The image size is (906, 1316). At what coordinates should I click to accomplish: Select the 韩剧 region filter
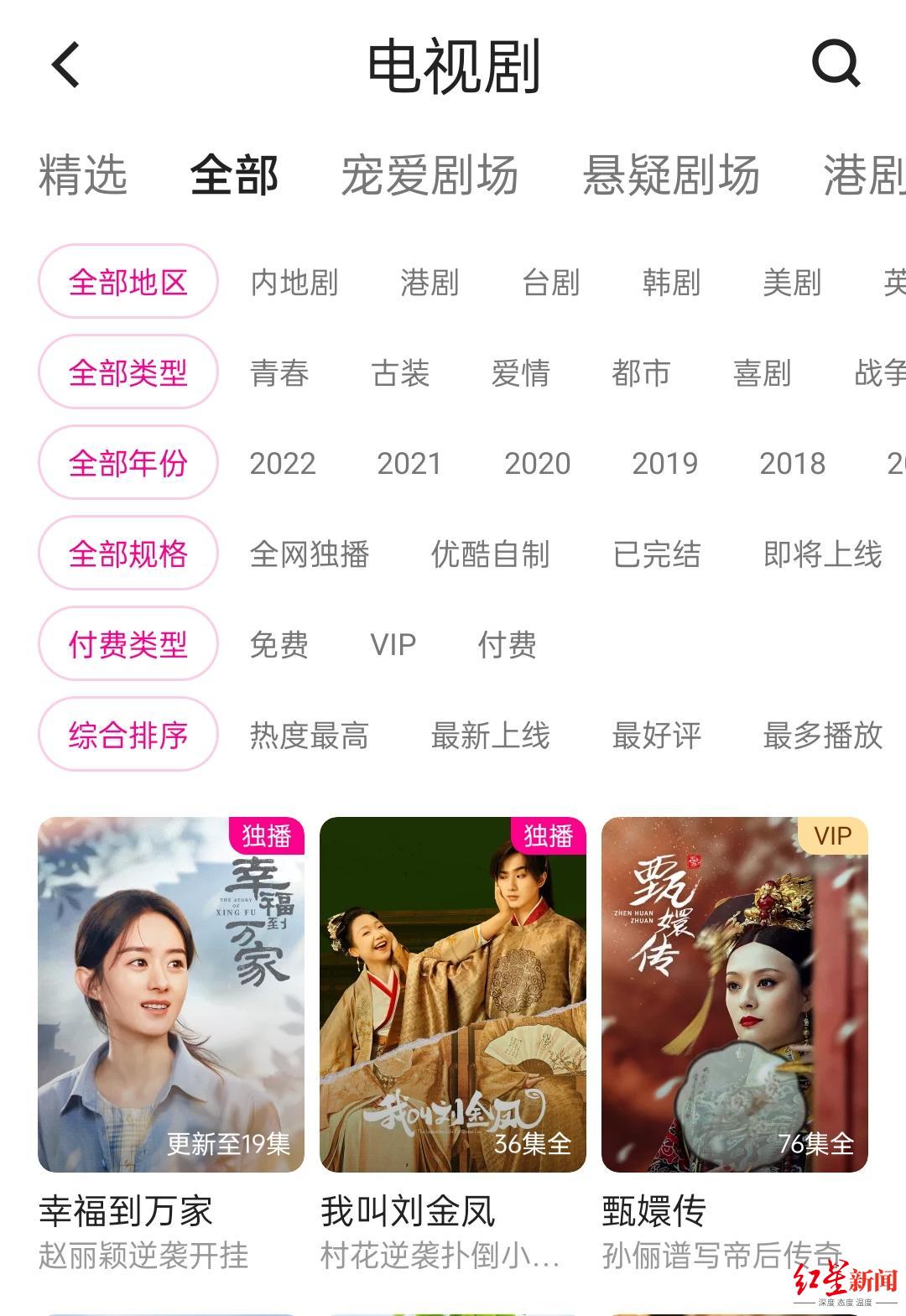point(671,283)
